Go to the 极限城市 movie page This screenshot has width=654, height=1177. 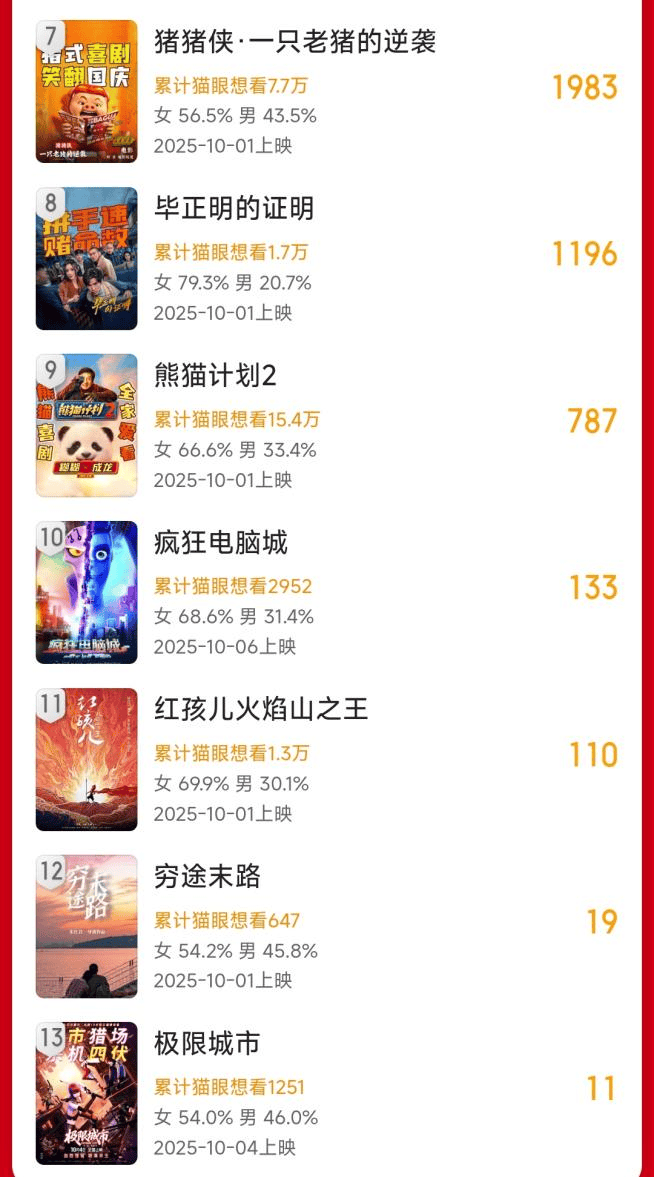(x=207, y=1043)
